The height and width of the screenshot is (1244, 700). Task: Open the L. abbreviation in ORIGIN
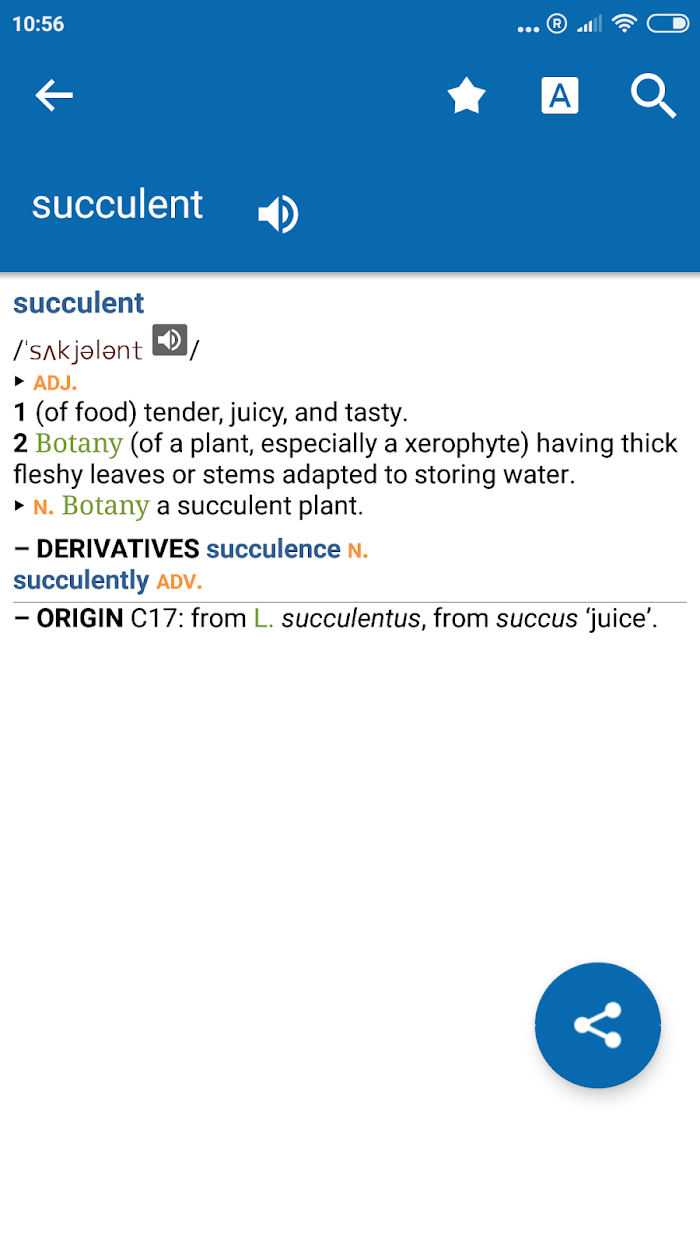tap(263, 619)
